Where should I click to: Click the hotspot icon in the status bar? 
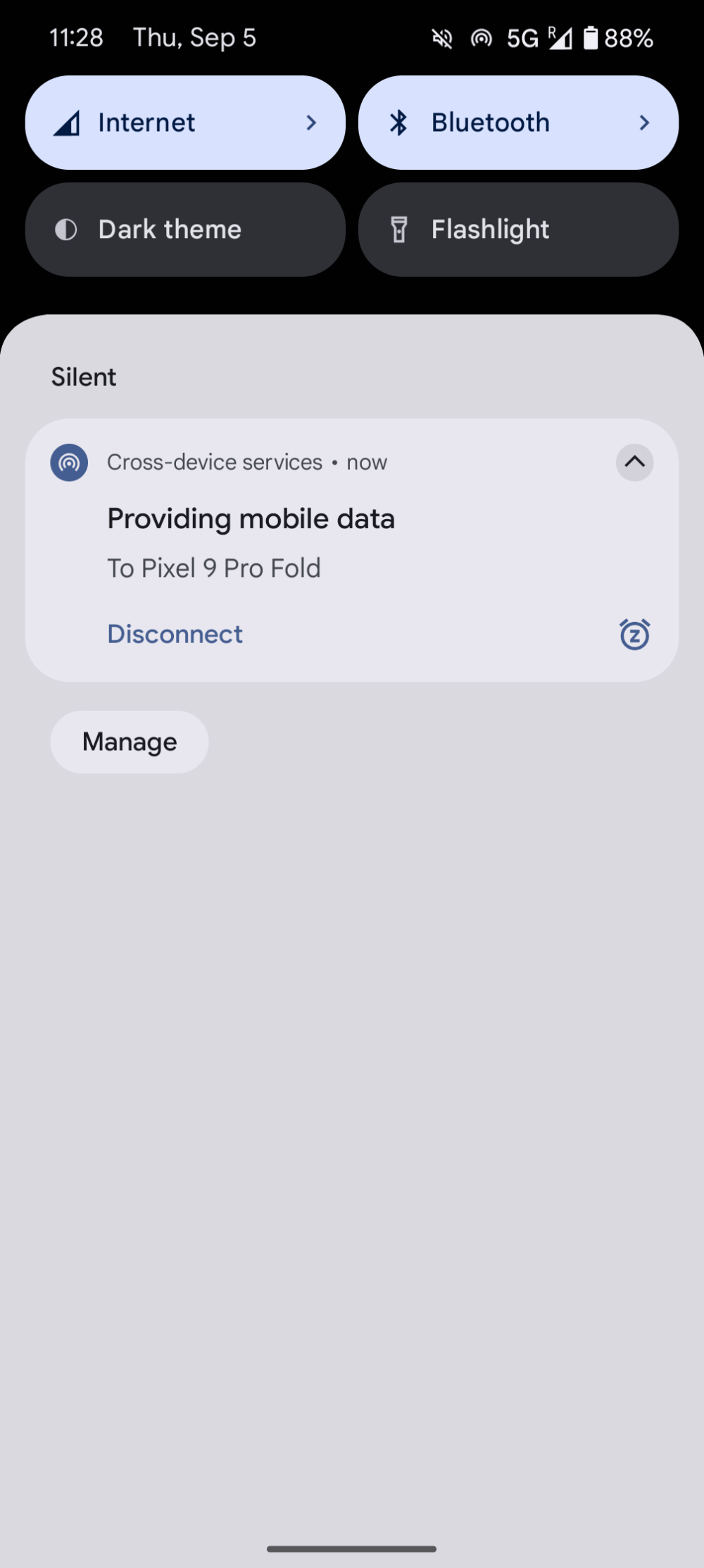tap(482, 37)
